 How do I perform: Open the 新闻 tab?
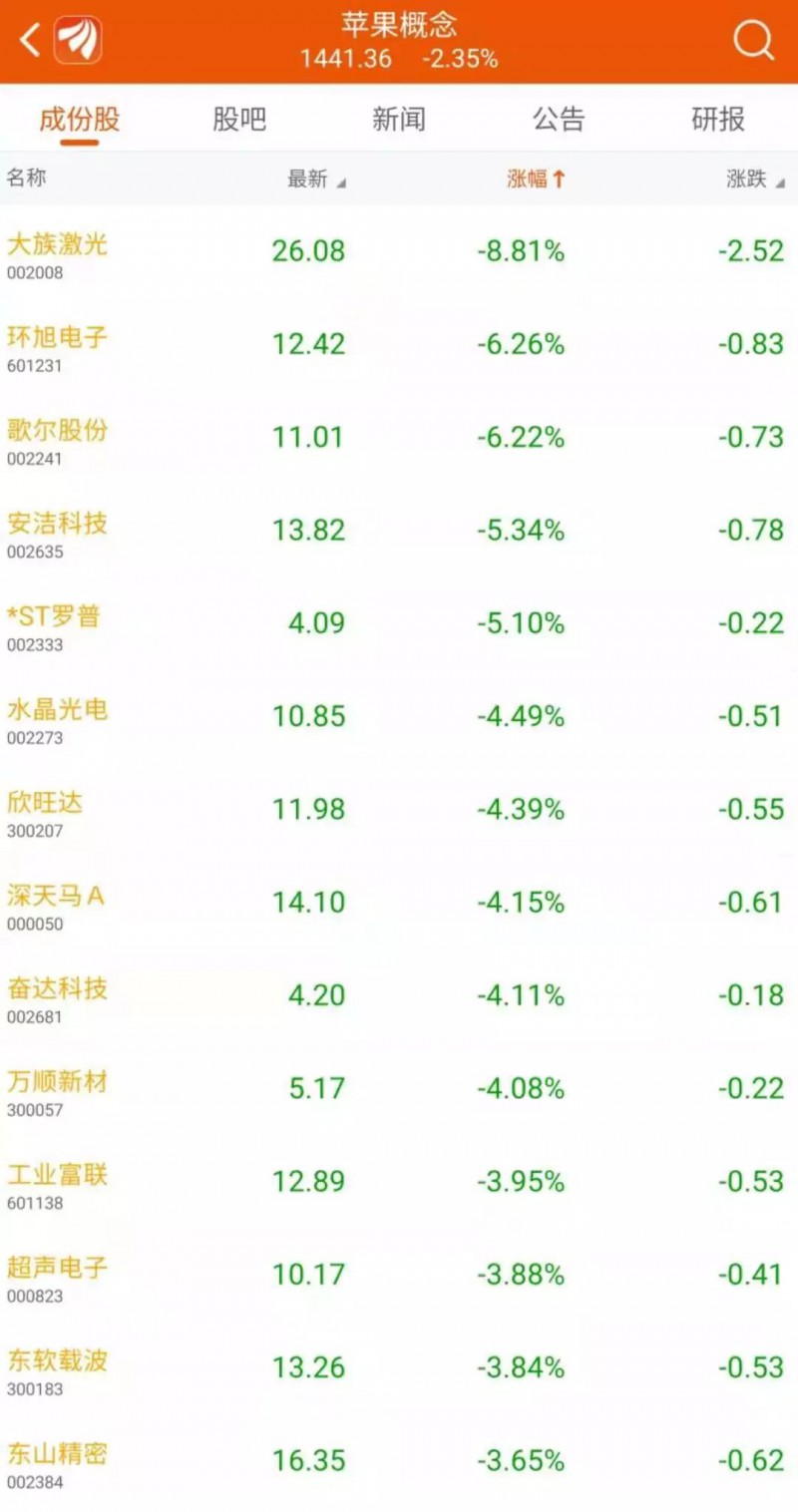(x=399, y=119)
